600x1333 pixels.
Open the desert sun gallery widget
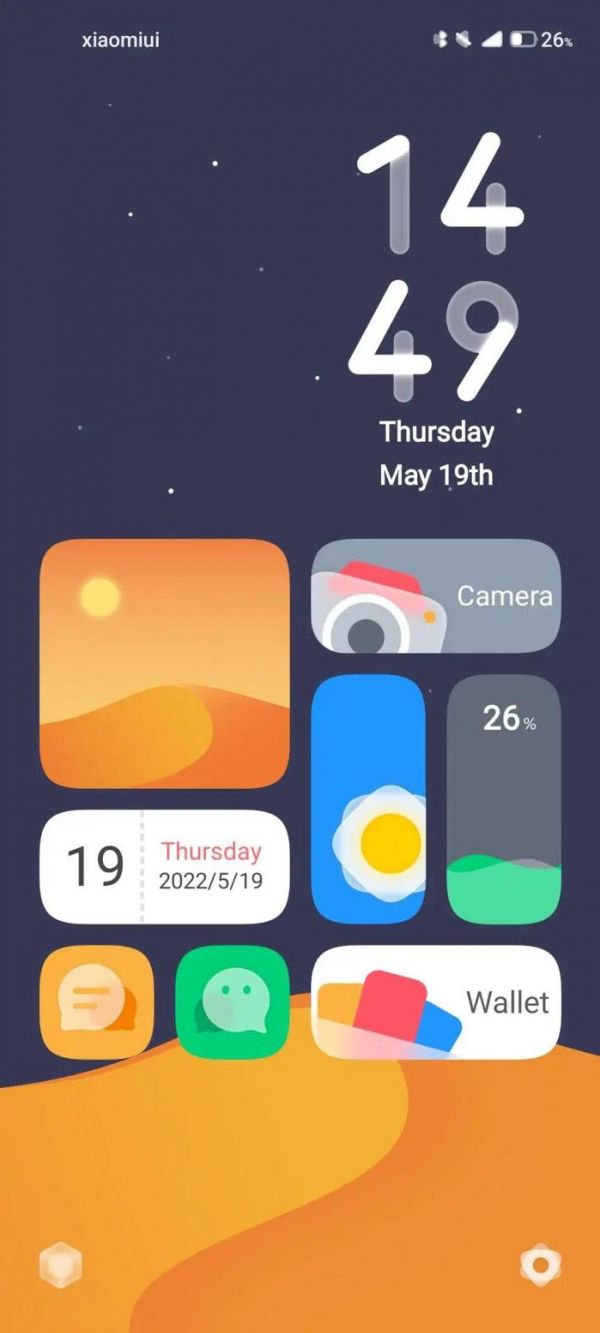tap(165, 664)
